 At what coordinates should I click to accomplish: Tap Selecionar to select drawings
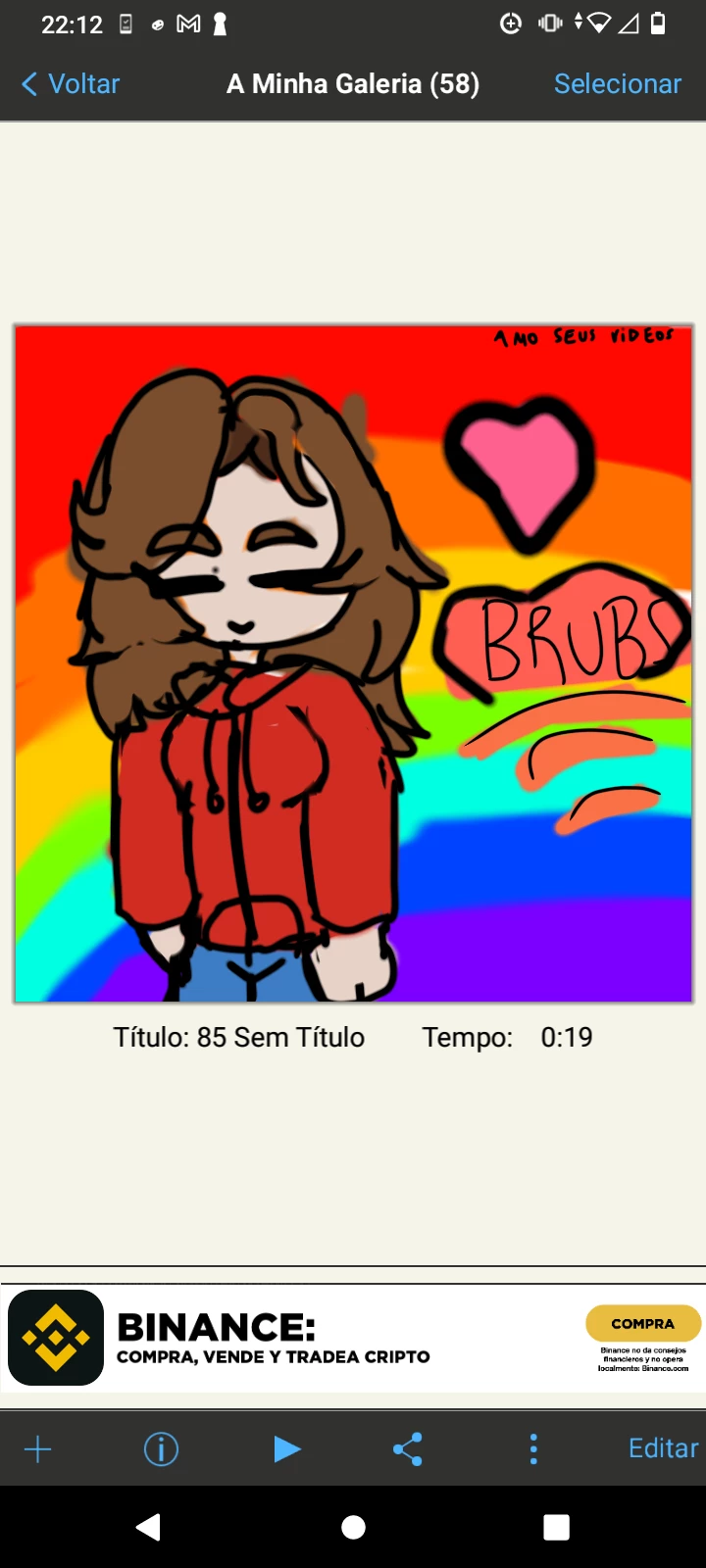(x=617, y=84)
